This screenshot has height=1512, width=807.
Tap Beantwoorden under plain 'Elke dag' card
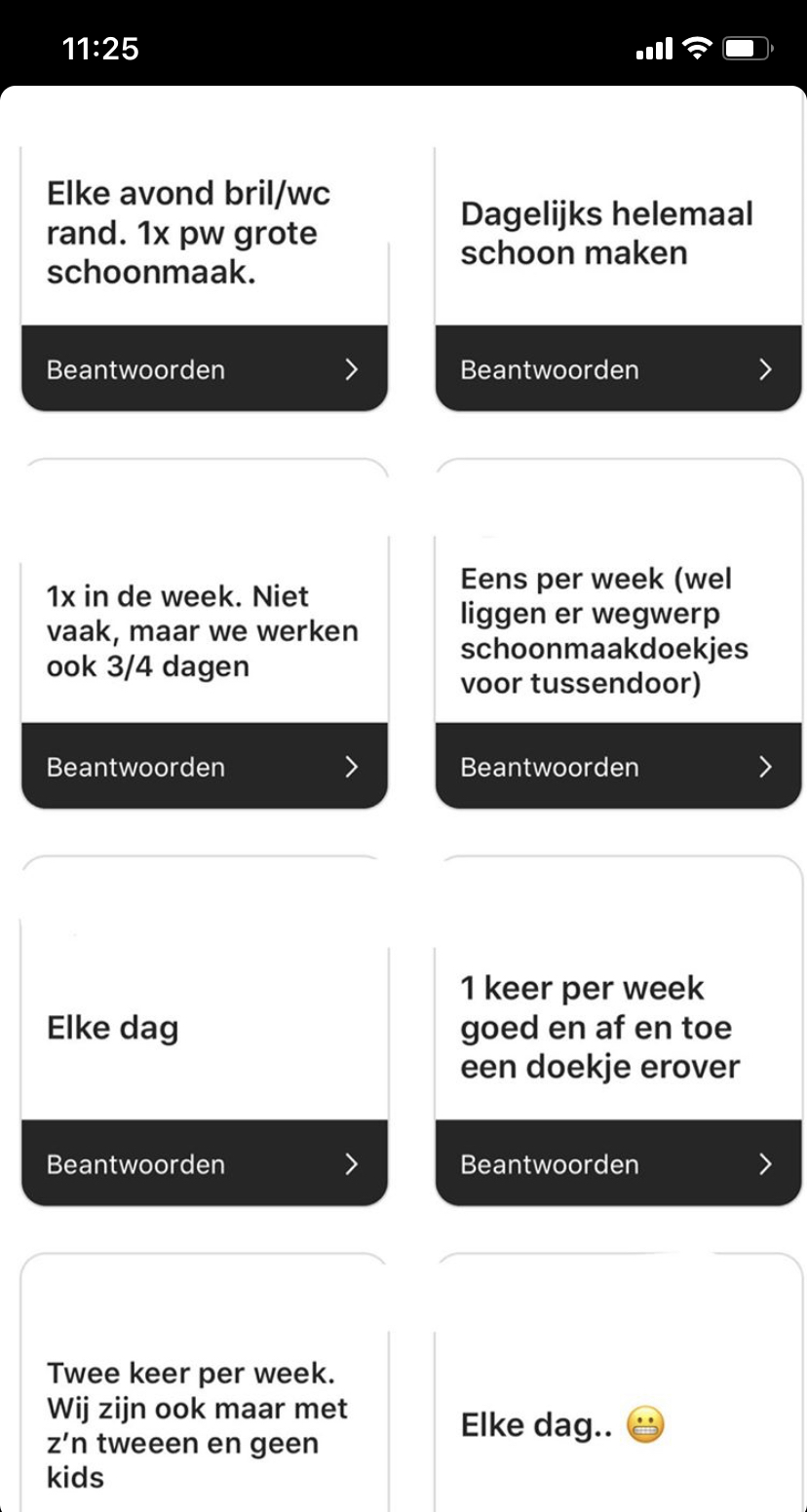click(x=205, y=1164)
